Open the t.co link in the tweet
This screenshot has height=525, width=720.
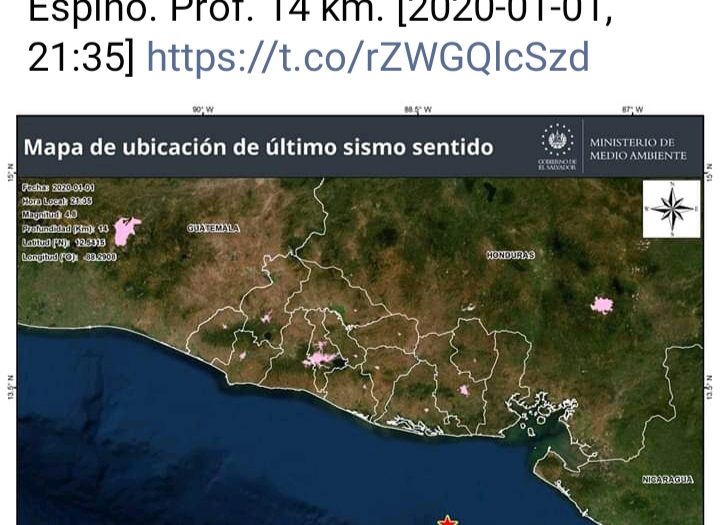pos(369,58)
